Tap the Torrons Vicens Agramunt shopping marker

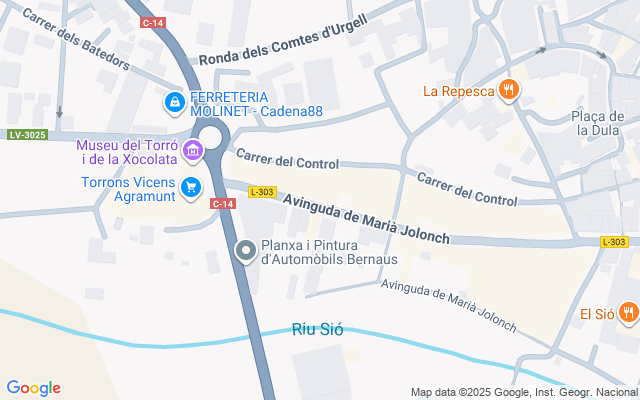tap(190, 186)
